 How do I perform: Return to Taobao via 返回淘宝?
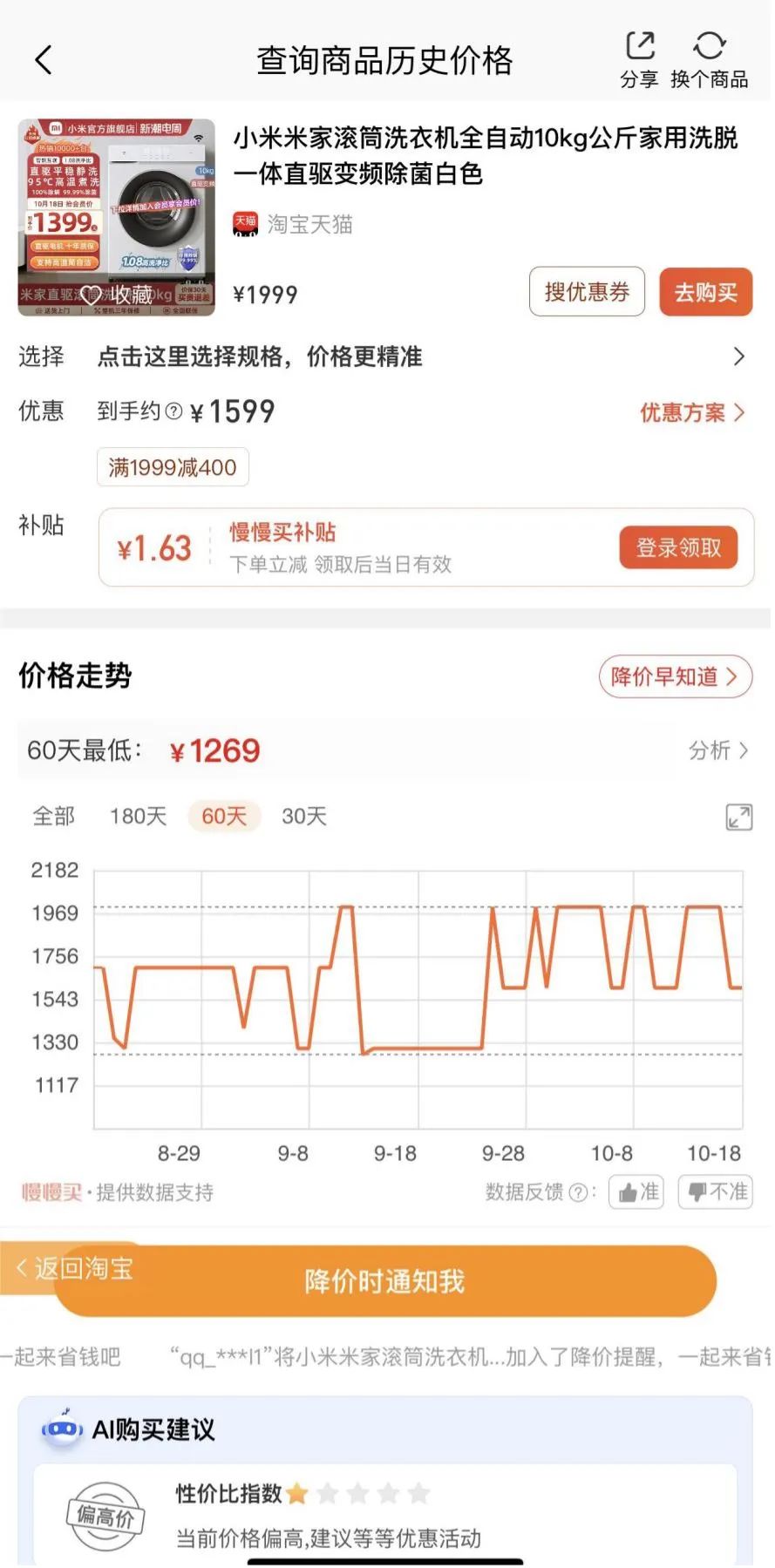click(74, 1268)
